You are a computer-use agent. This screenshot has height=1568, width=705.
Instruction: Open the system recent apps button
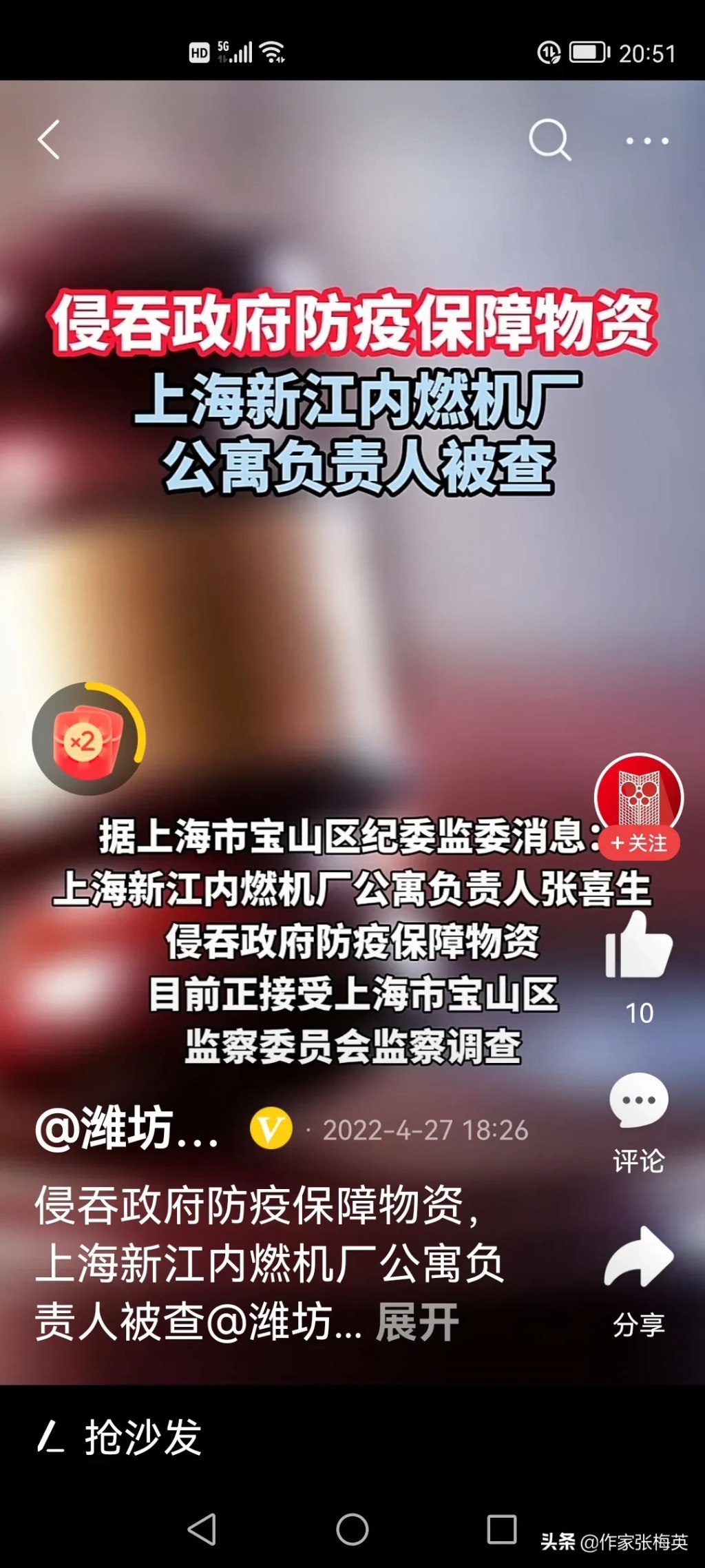[502, 1529]
